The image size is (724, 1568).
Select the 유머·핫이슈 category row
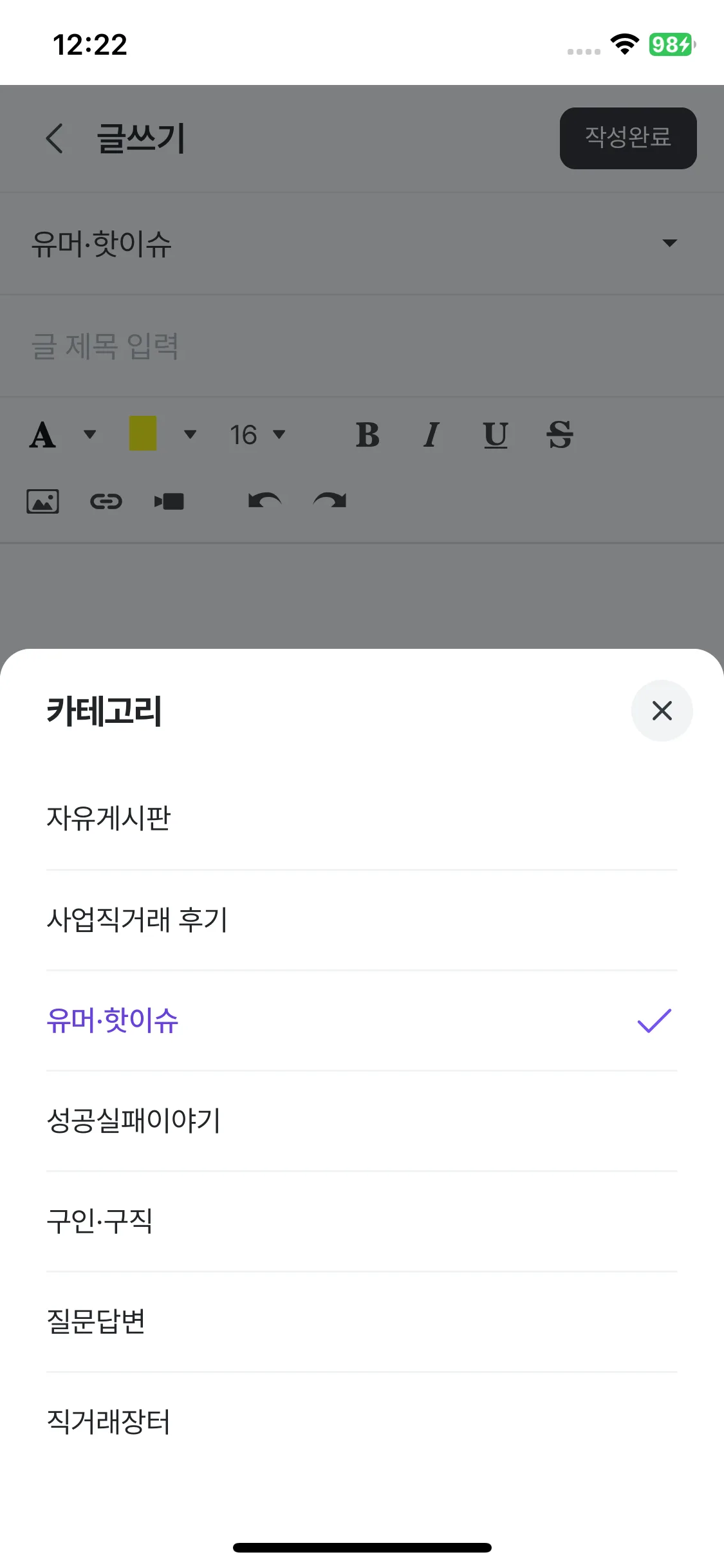[x=113, y=1020]
